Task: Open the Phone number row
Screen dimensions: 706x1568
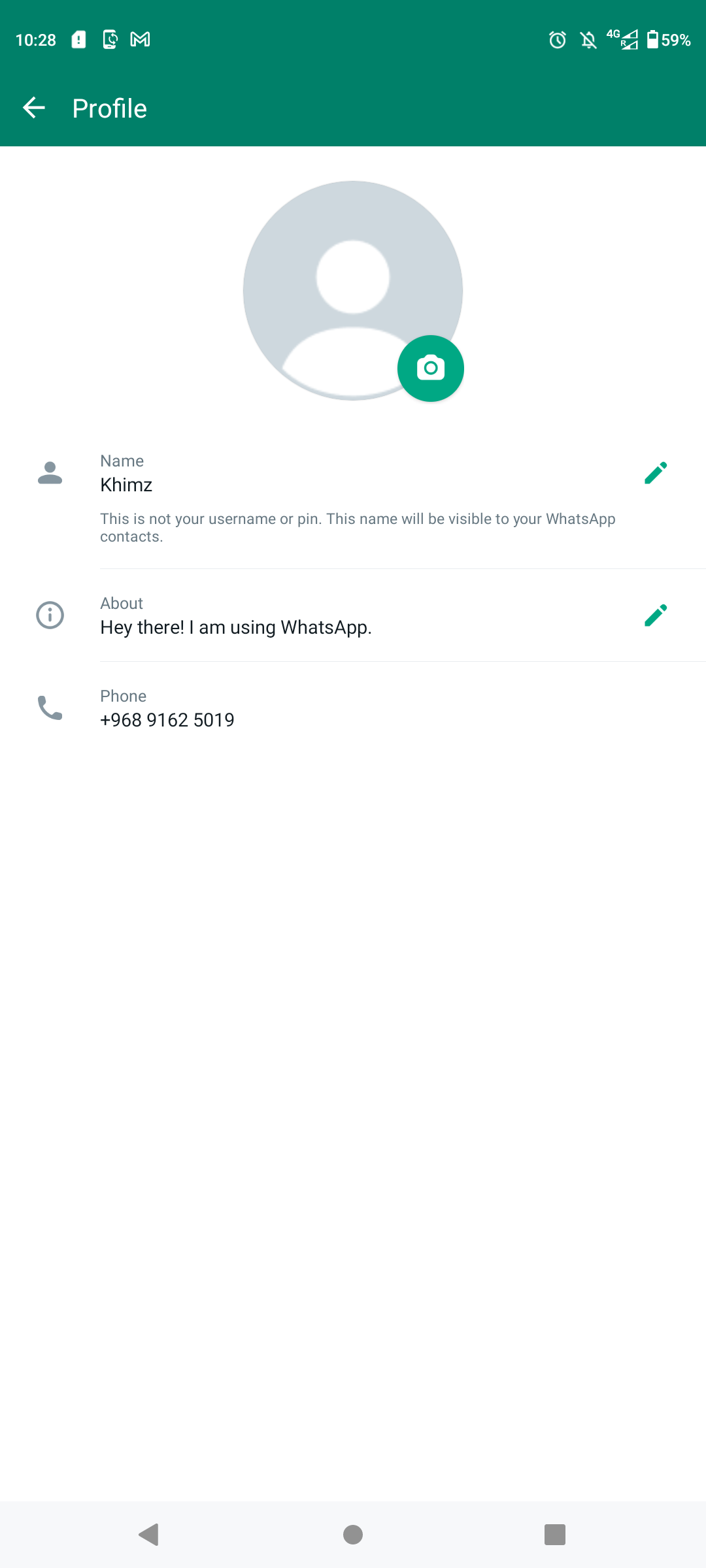Action: [x=353, y=708]
